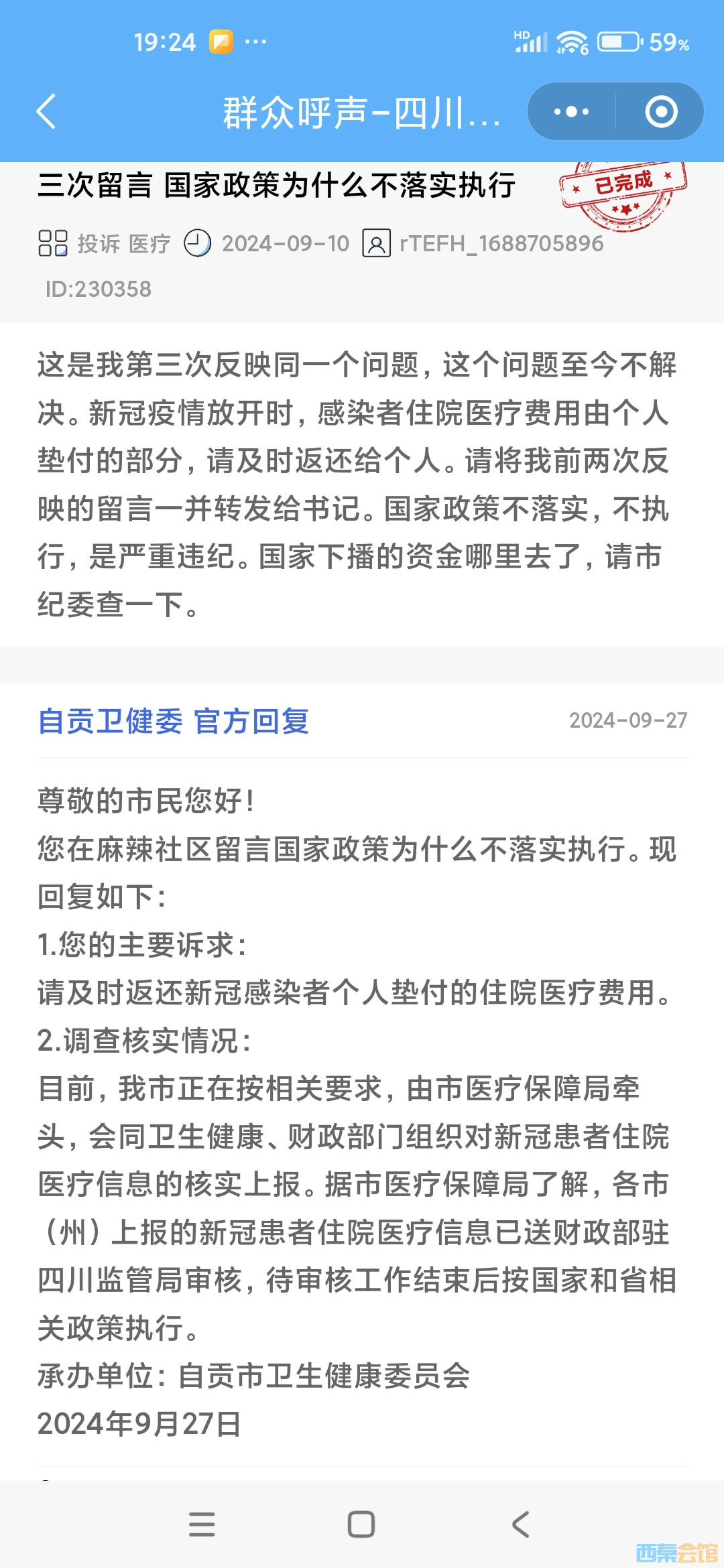Open the mini program more-options menu
This screenshot has width=724, height=1568.
coord(571,111)
